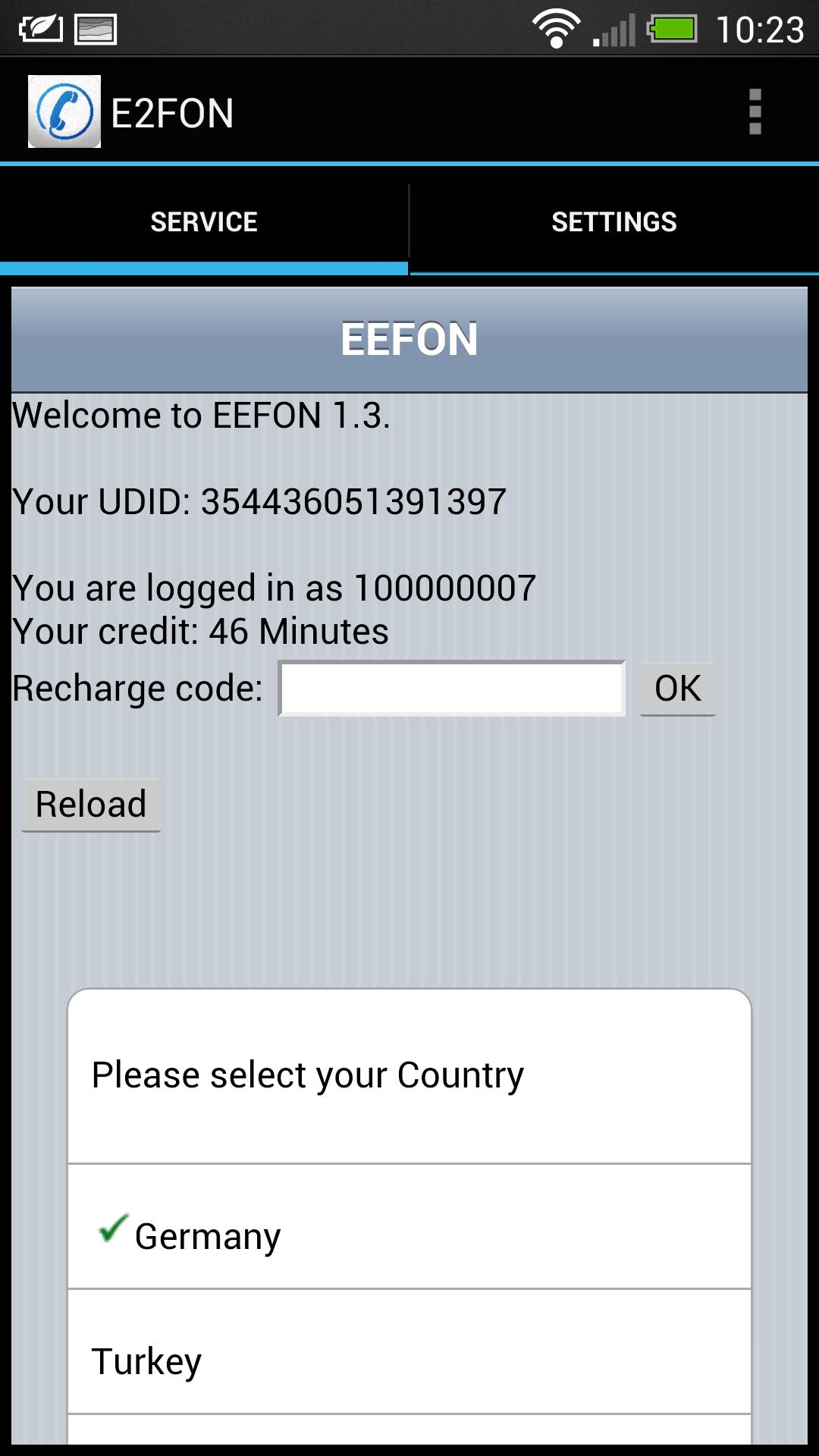
Task: Open the E2FON app icon in titlebar
Action: pos(64,112)
